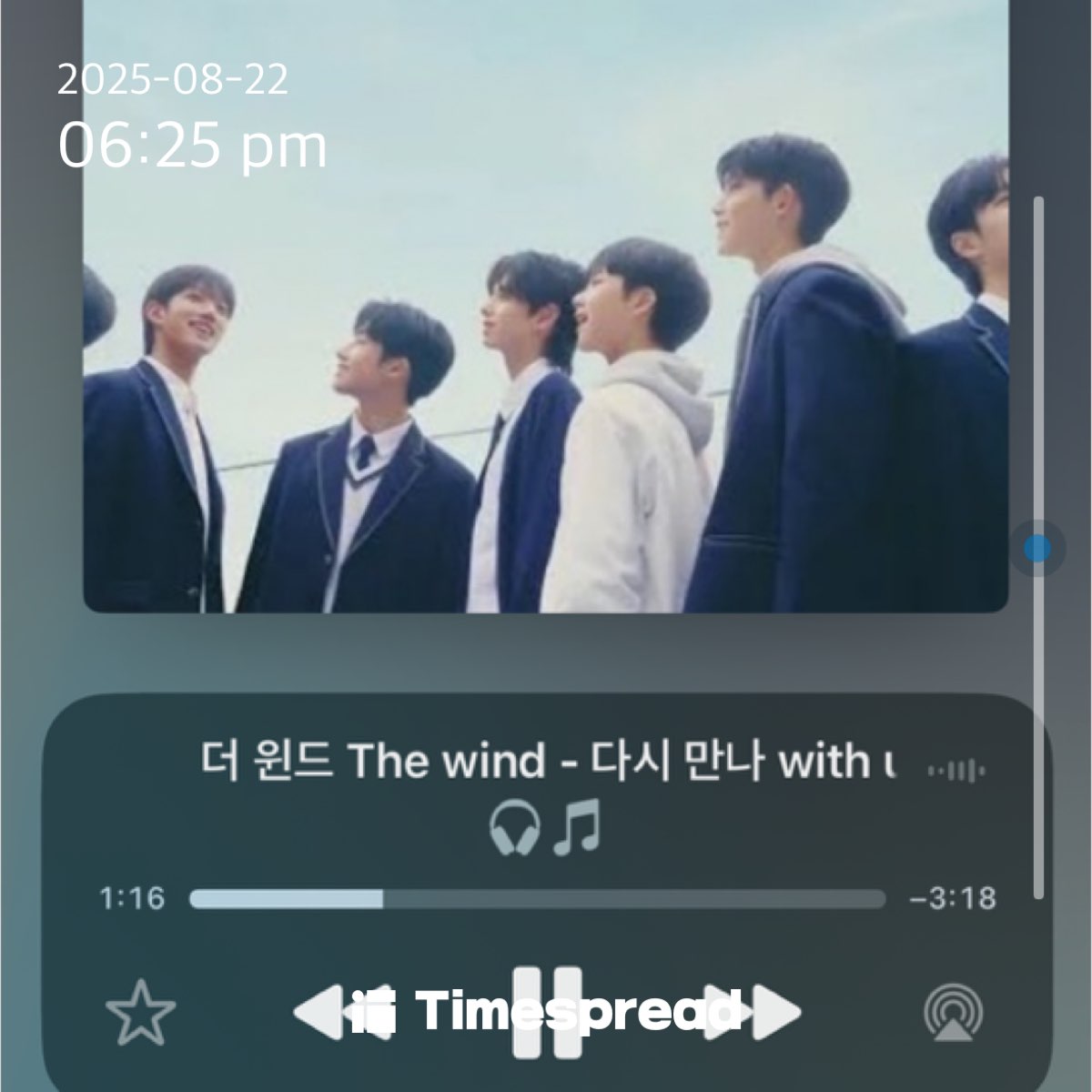Open the AirPlay output picker
Image resolution: width=1092 pixels, height=1092 pixels.
coord(954,1012)
